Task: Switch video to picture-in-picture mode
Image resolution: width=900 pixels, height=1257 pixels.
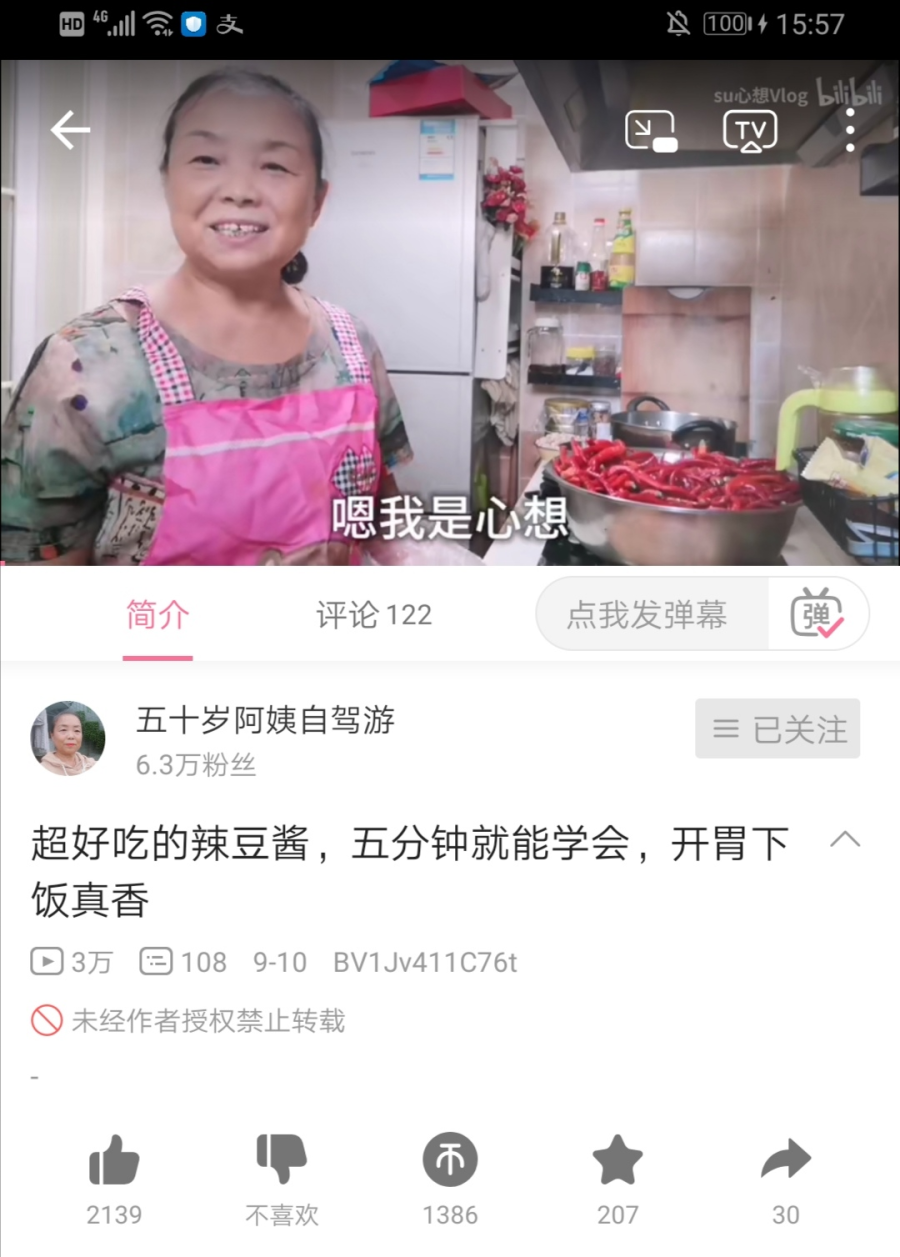Action: point(651,131)
